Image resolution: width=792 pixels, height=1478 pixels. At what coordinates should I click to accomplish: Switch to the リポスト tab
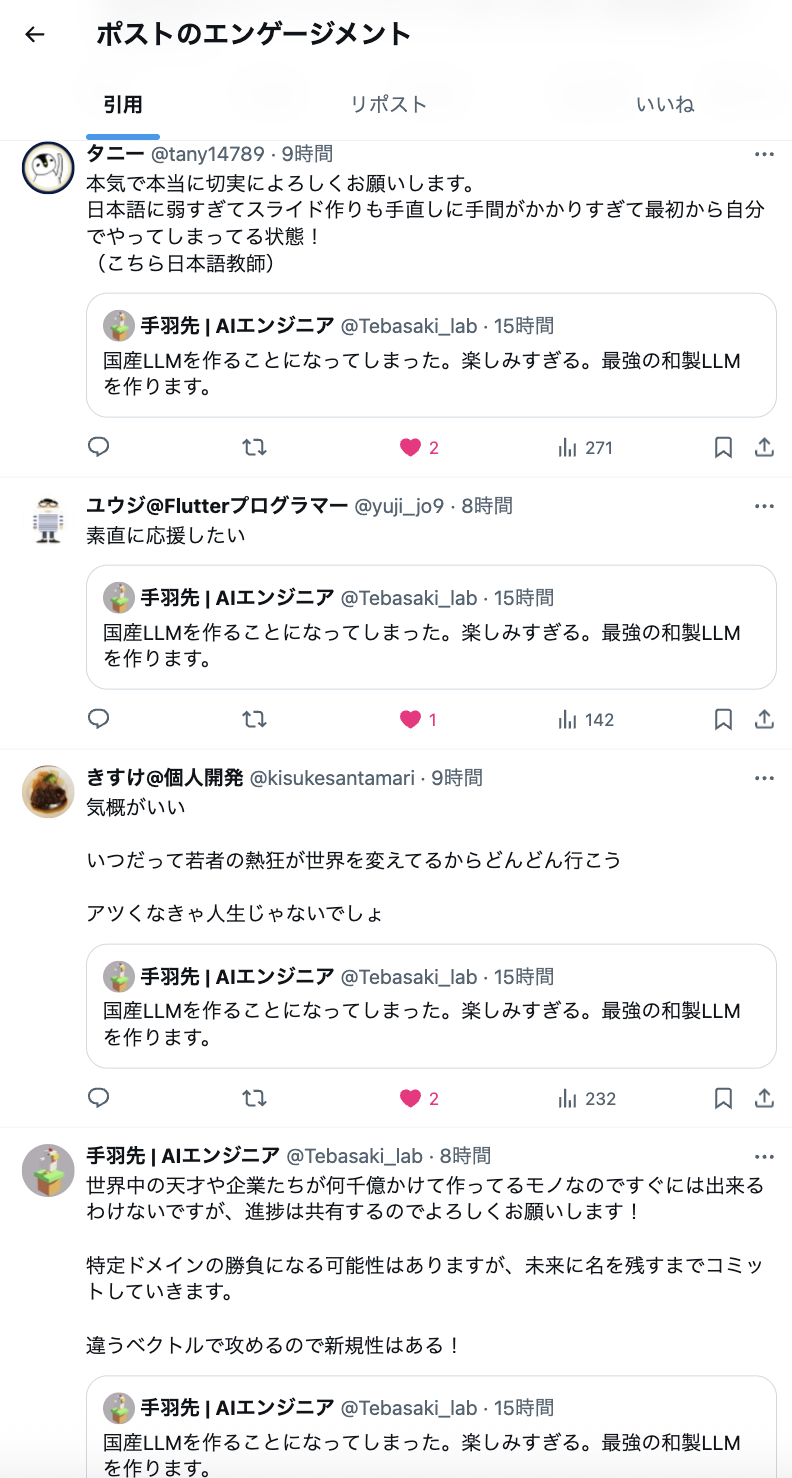click(x=388, y=104)
